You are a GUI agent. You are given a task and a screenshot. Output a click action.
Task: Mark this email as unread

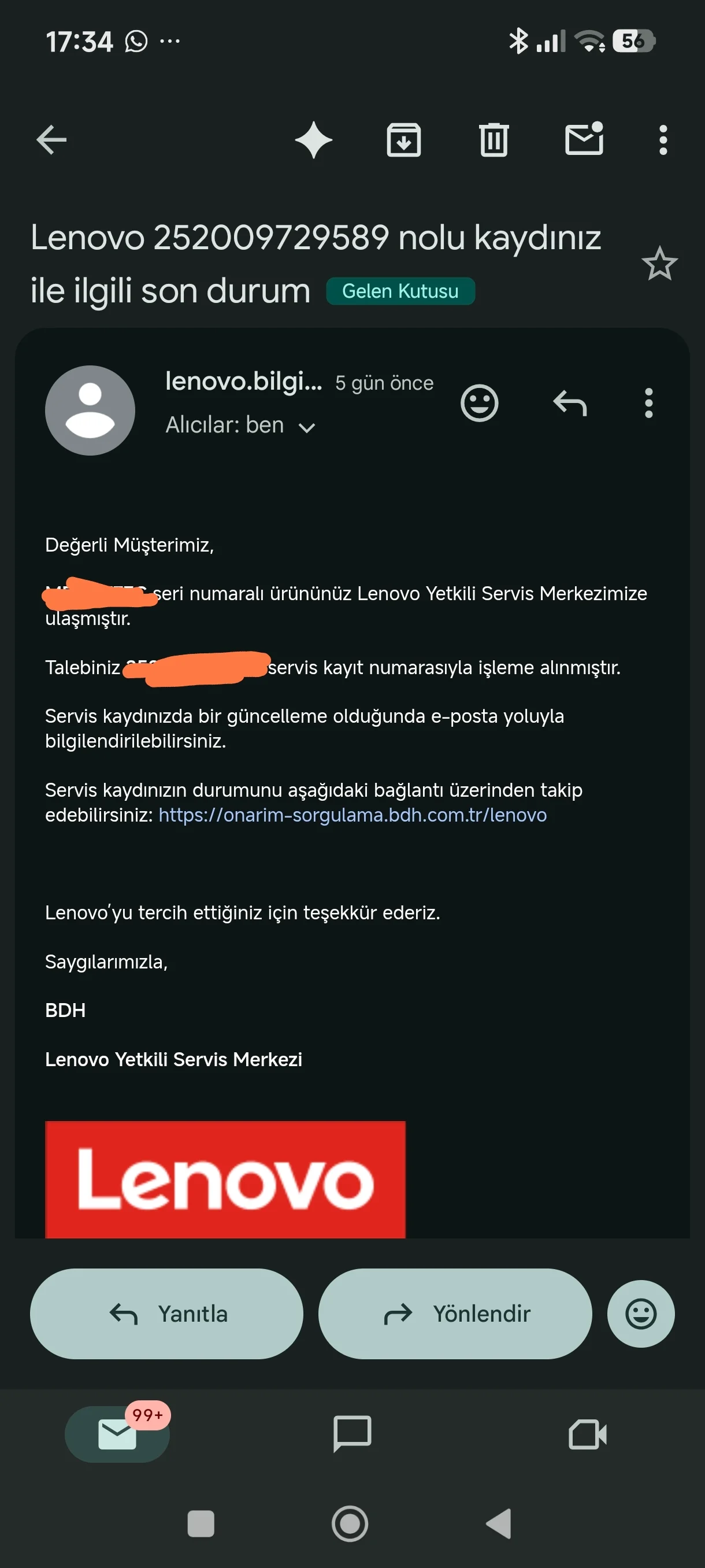[x=583, y=140]
